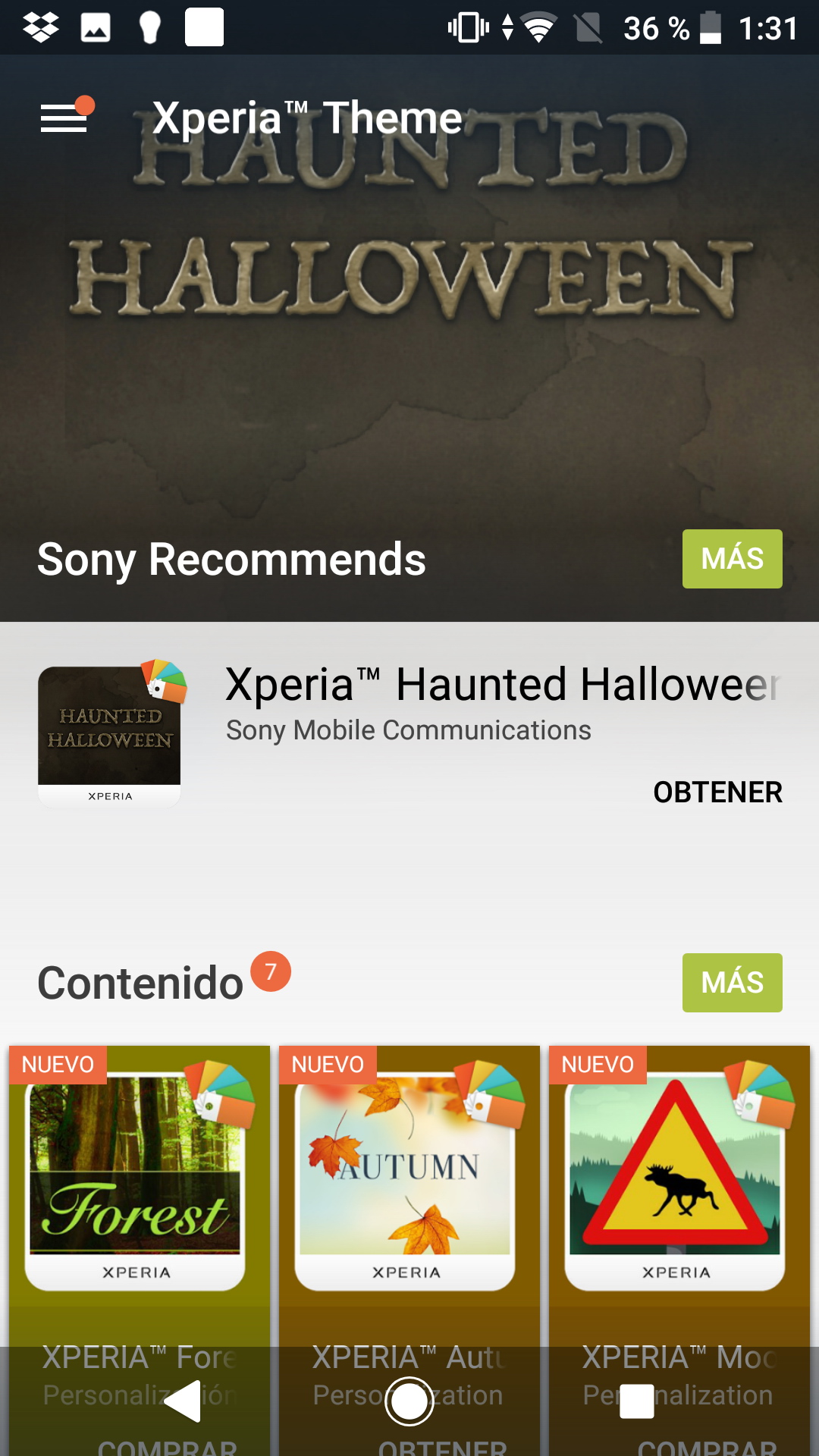The width and height of the screenshot is (819, 1456).
Task: Tap MÁS next to Sony Recommends
Action: (x=732, y=559)
